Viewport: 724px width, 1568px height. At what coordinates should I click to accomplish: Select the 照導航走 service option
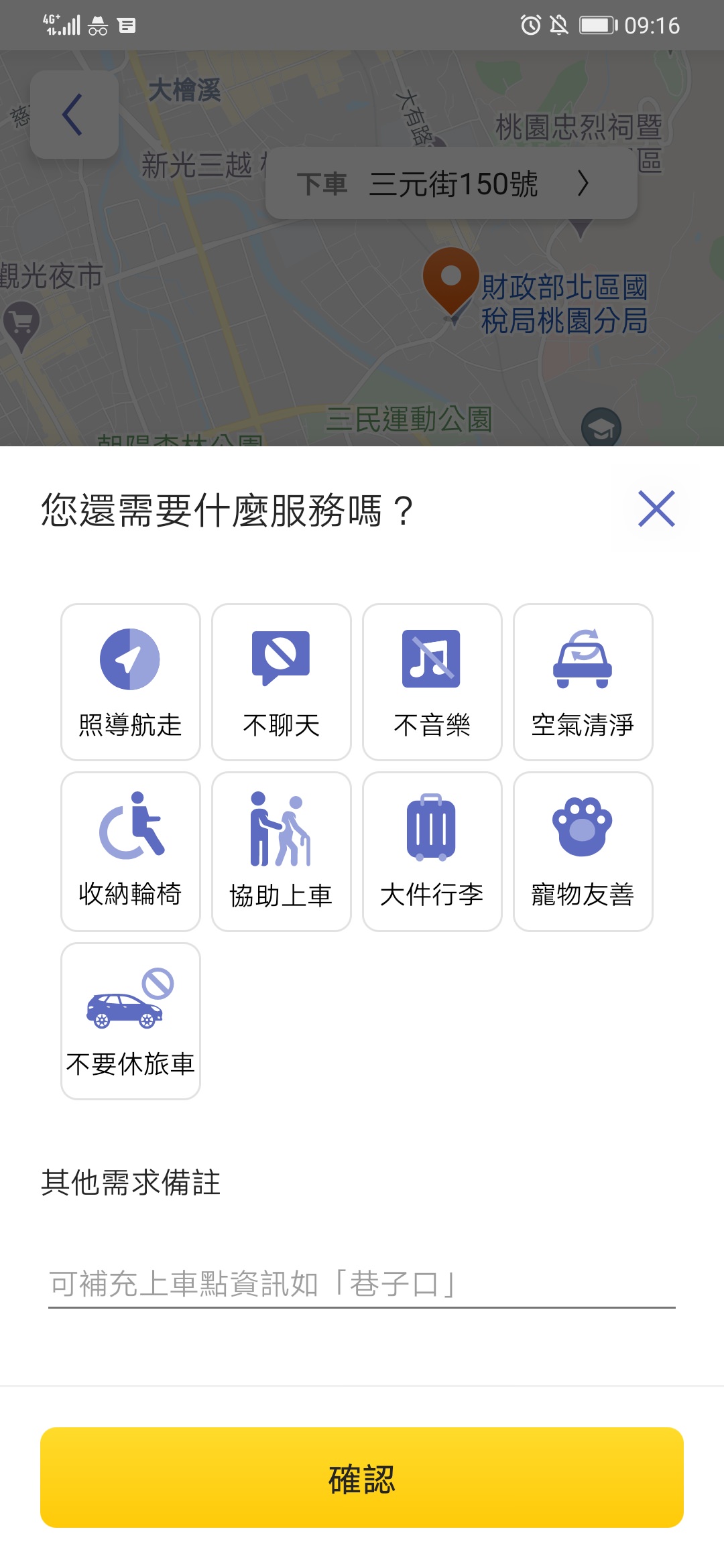tap(131, 682)
